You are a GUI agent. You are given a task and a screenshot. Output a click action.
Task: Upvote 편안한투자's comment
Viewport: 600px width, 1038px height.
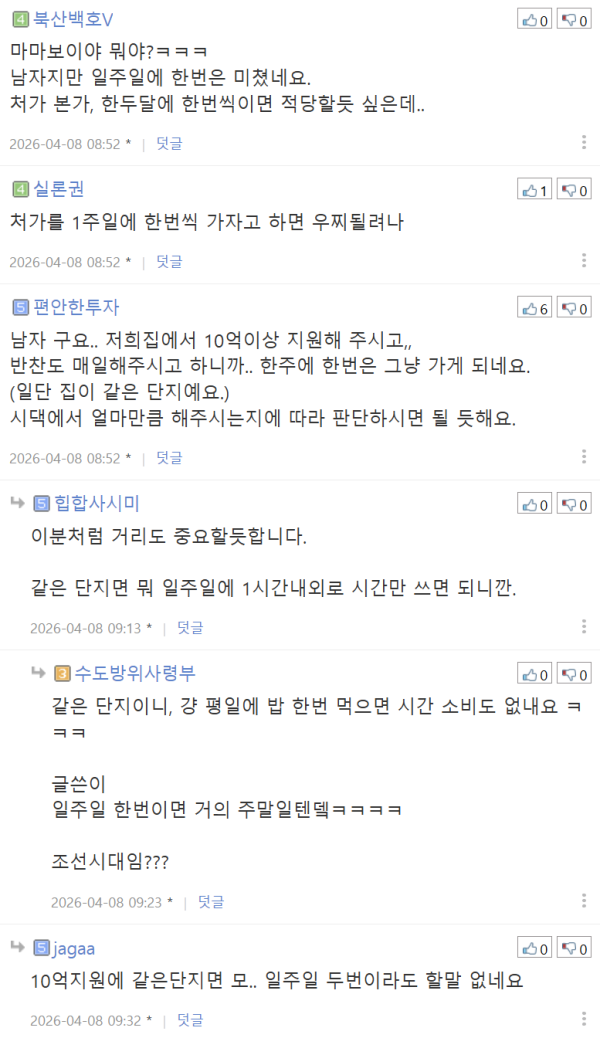pos(534,308)
